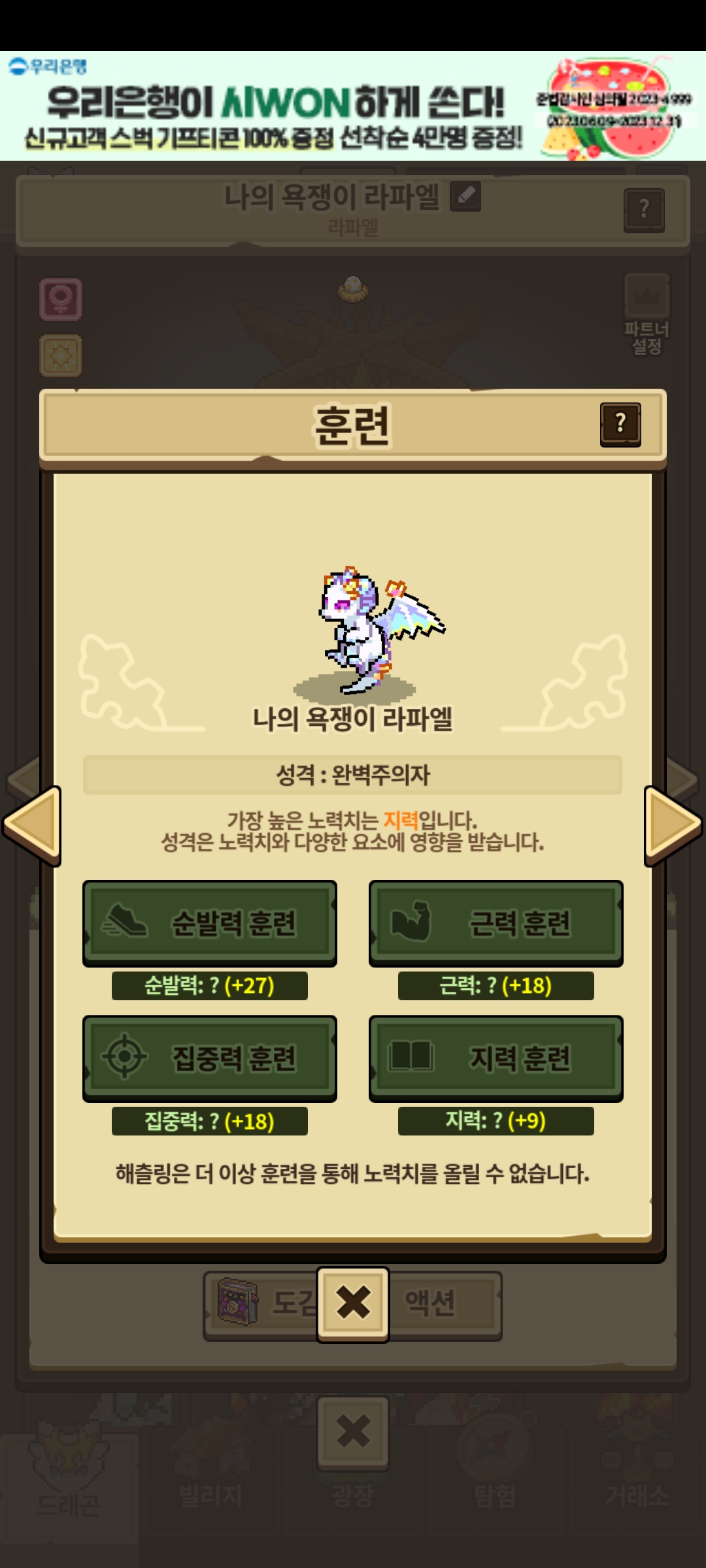
Task: Go to the previous dragon with left arrow
Action: click(34, 826)
